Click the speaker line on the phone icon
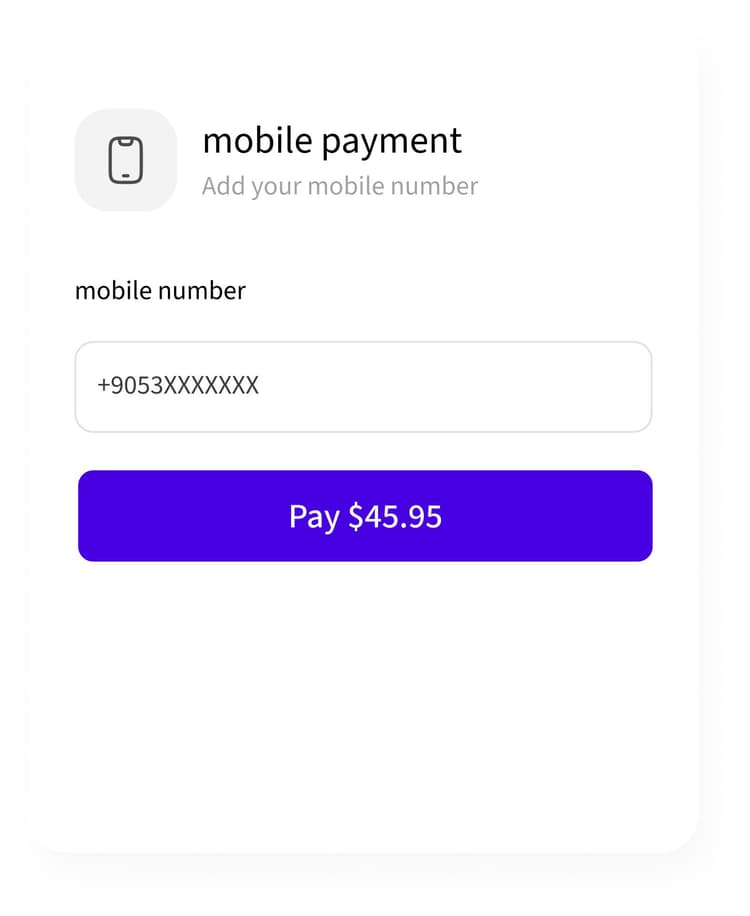The height and width of the screenshot is (916, 750). 127,141
